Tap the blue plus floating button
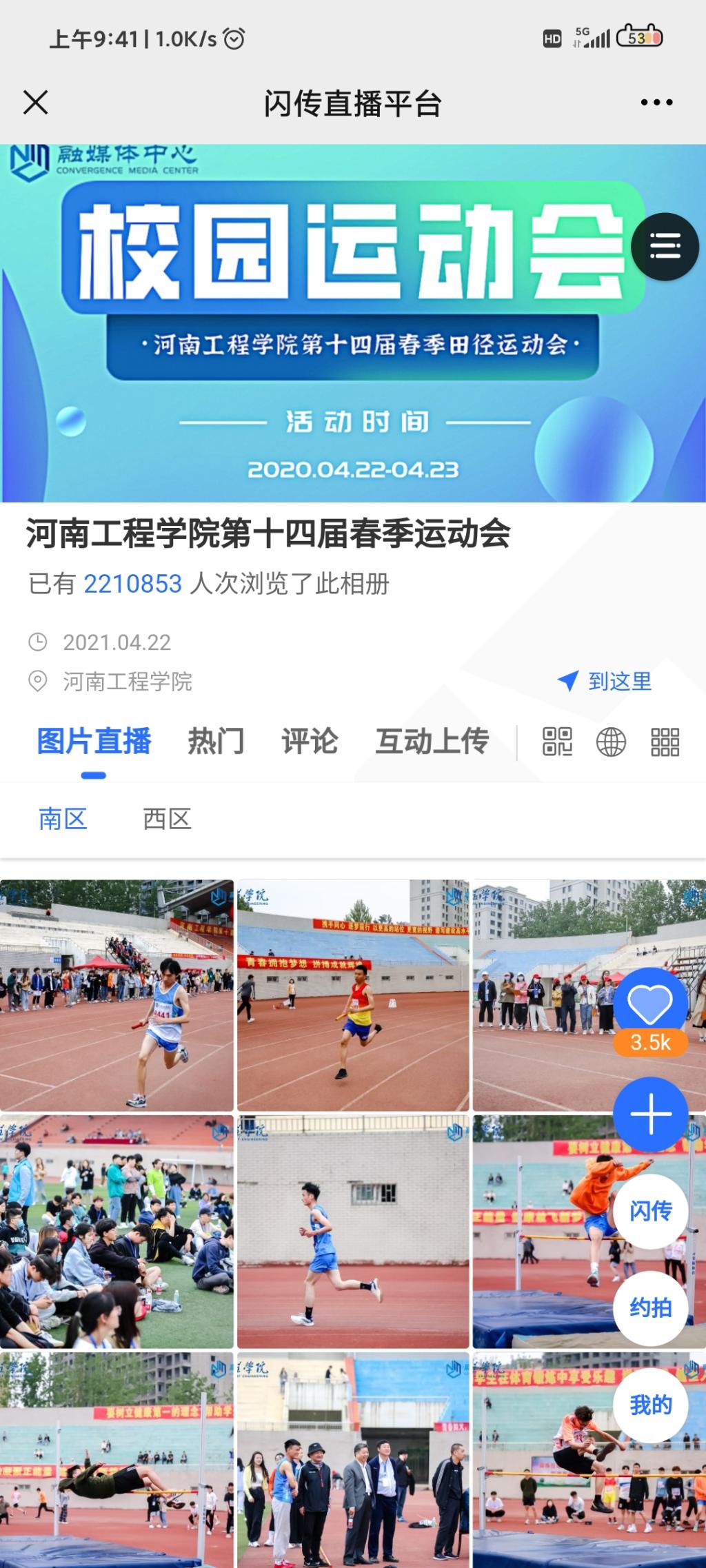706x1568 pixels. point(650,1114)
